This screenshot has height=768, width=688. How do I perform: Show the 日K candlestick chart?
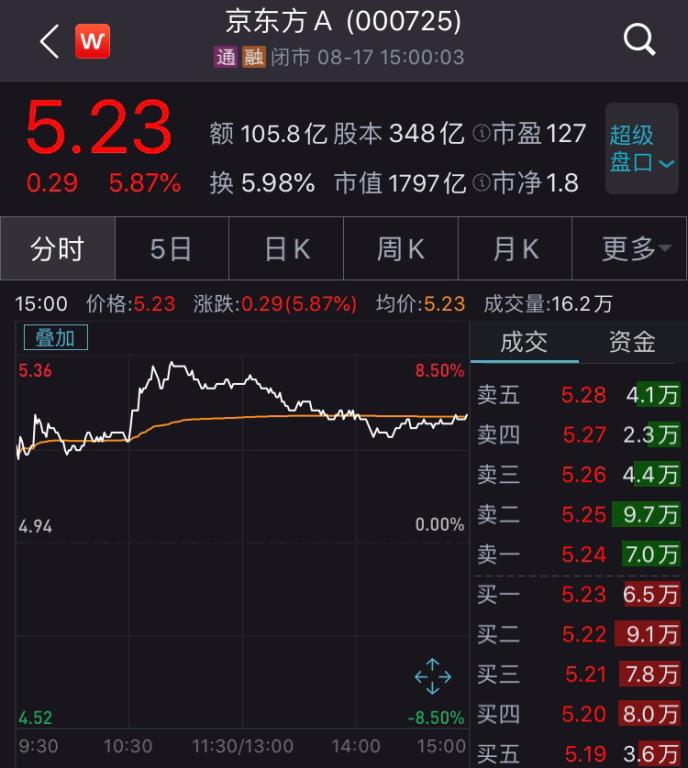(x=286, y=249)
